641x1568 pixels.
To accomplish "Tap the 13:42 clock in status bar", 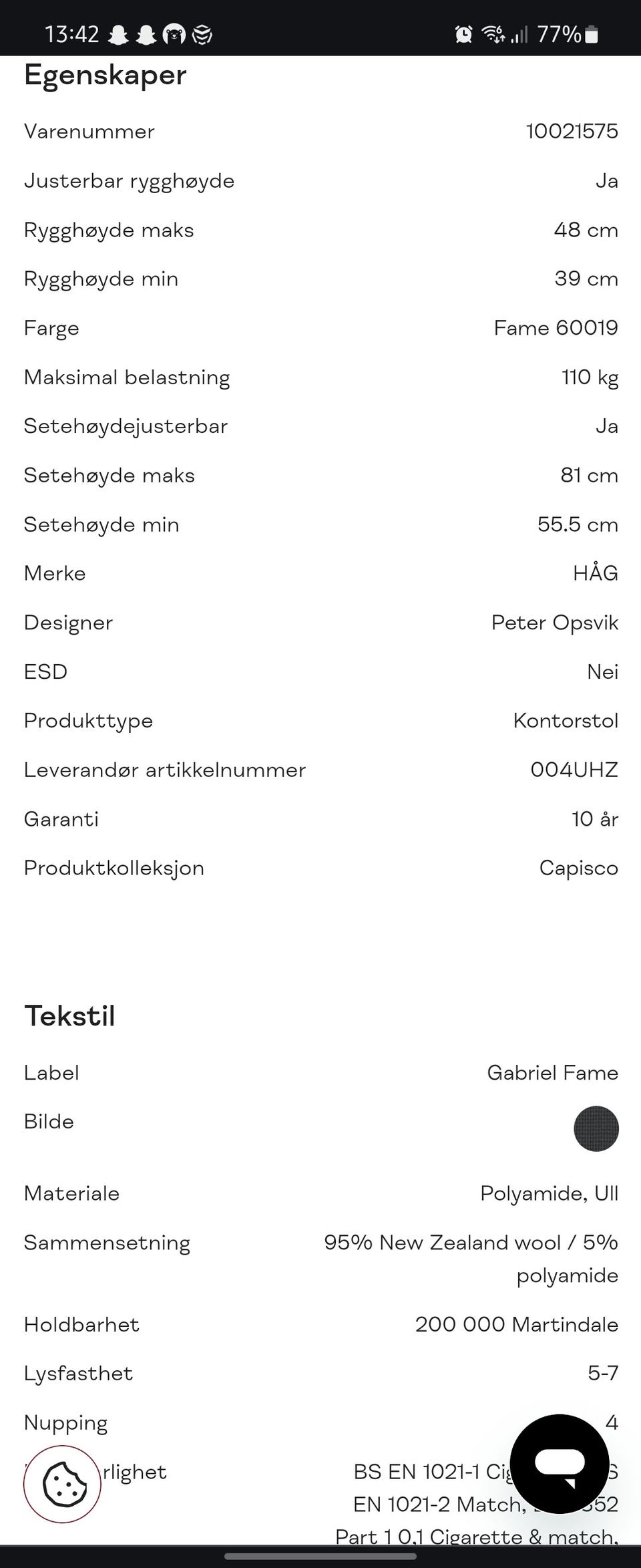I will click(73, 32).
